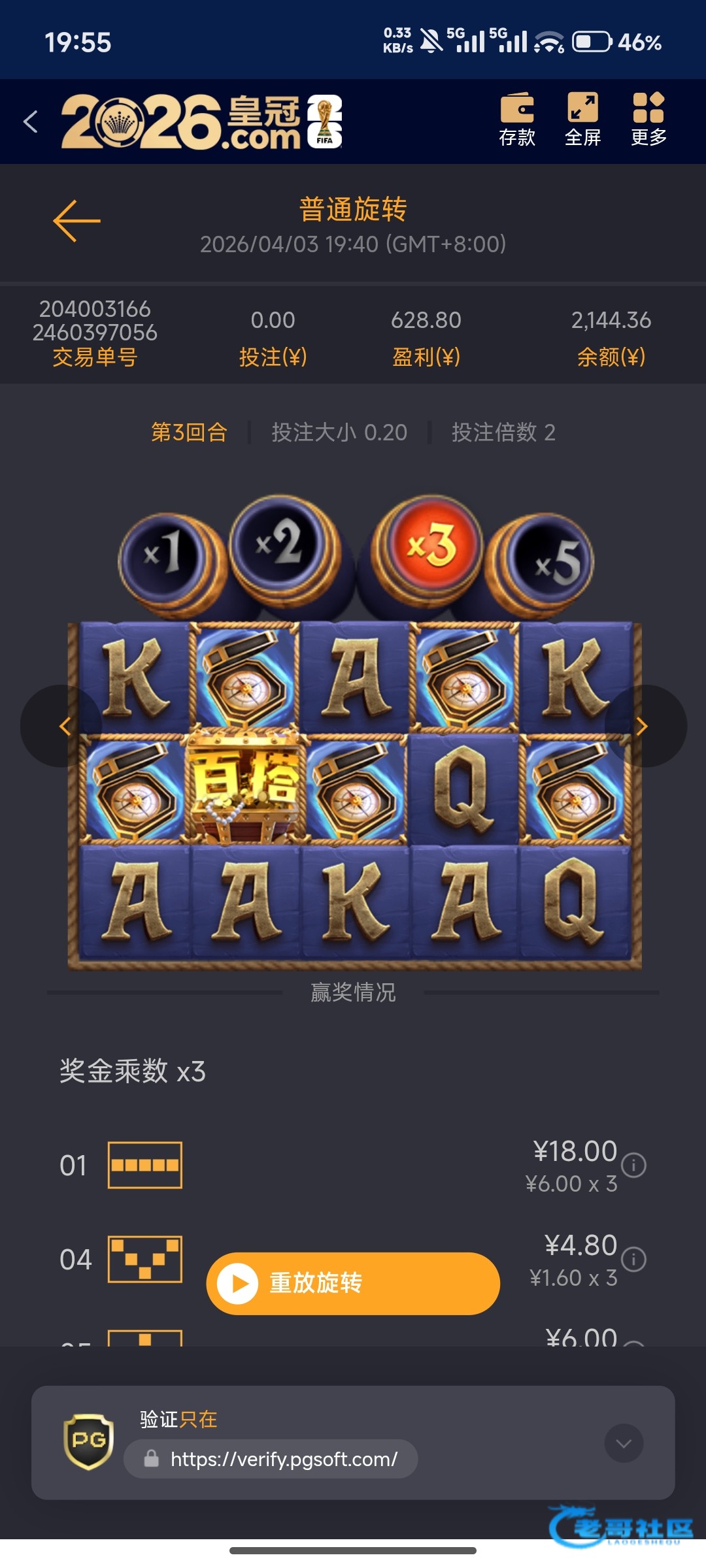Switch to 全屏 fullscreen mode

pyautogui.click(x=582, y=120)
